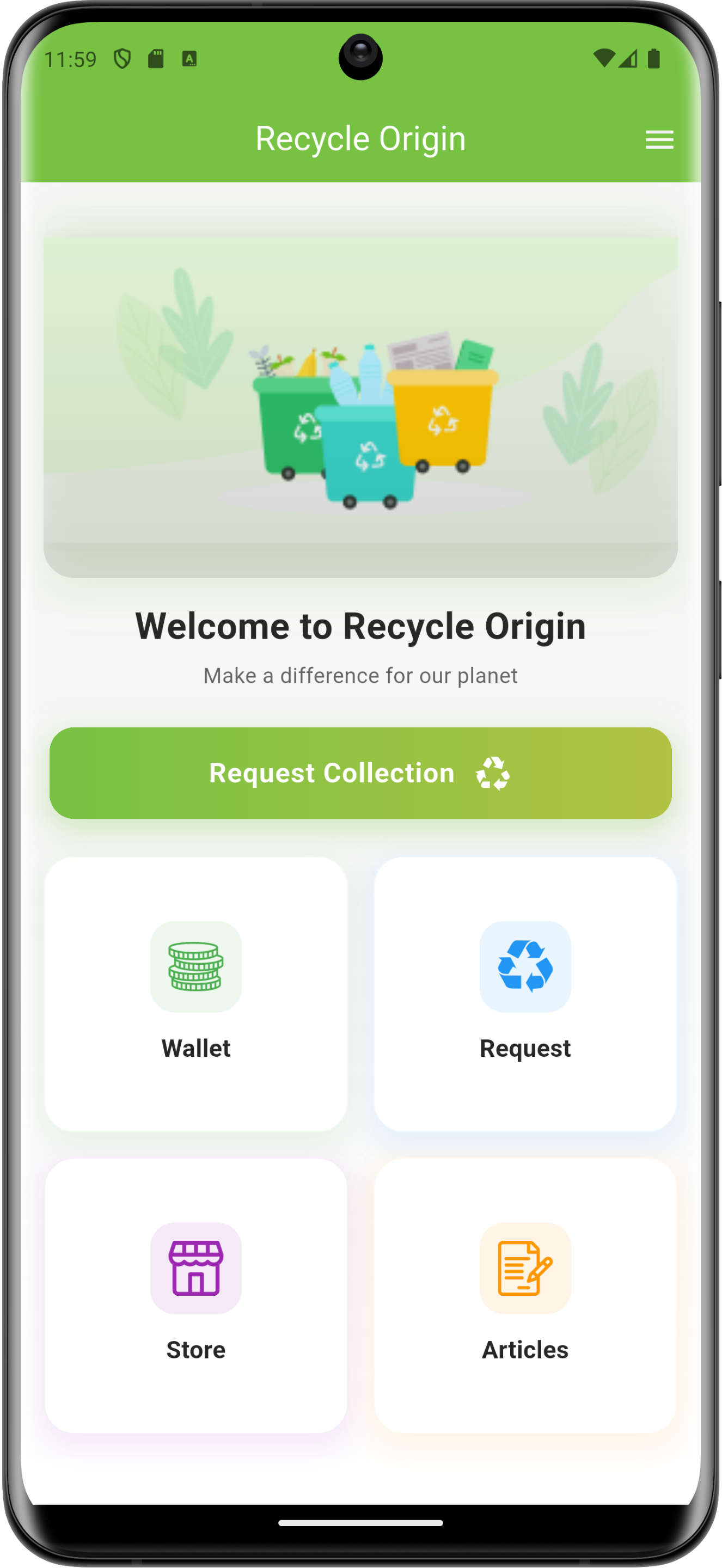Select the Request card
Screen dimensions: 722x1568
pyautogui.click(x=525, y=994)
